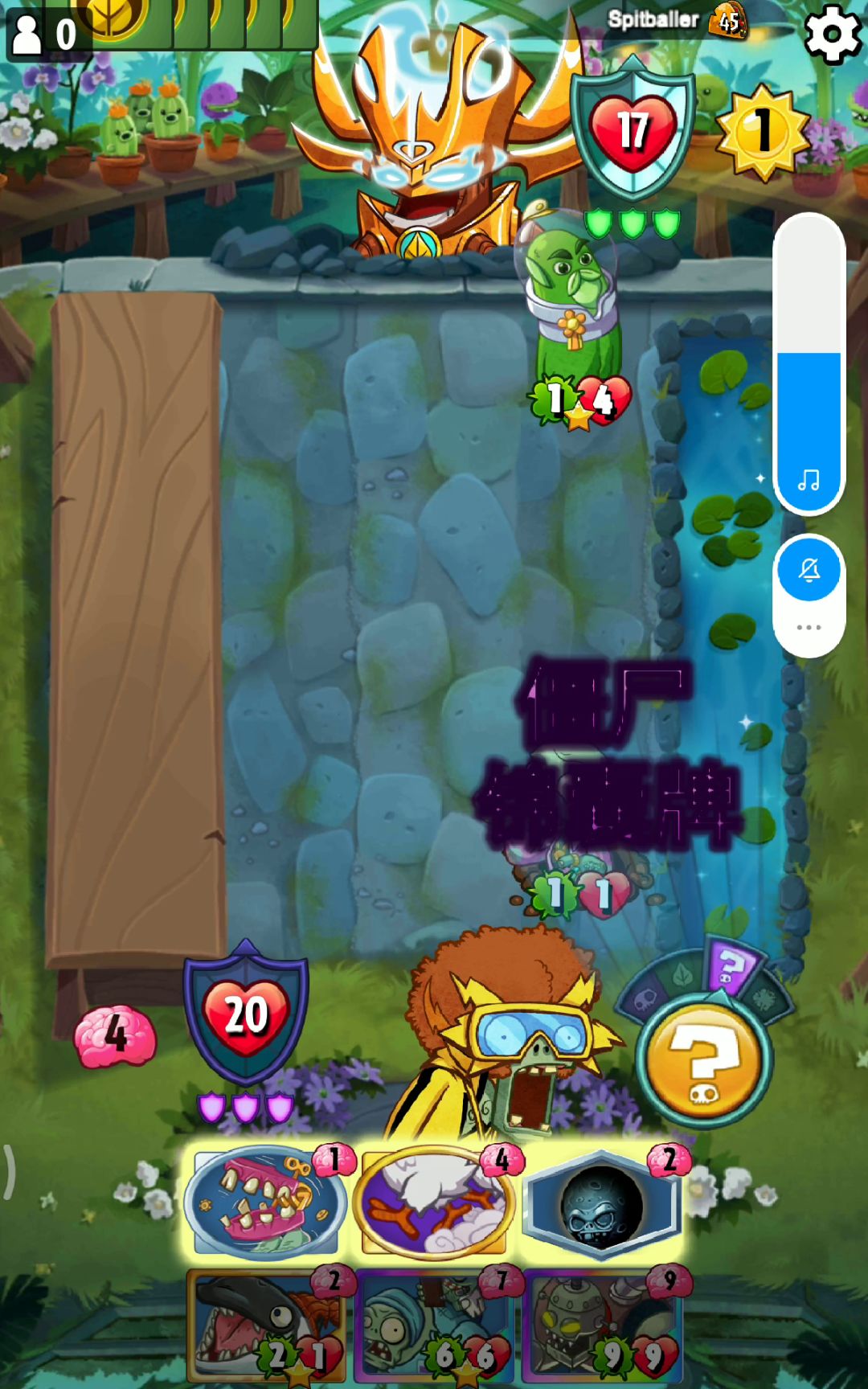Tap the yellow question mark skull button
The height and width of the screenshot is (1389, 868).
click(704, 1061)
